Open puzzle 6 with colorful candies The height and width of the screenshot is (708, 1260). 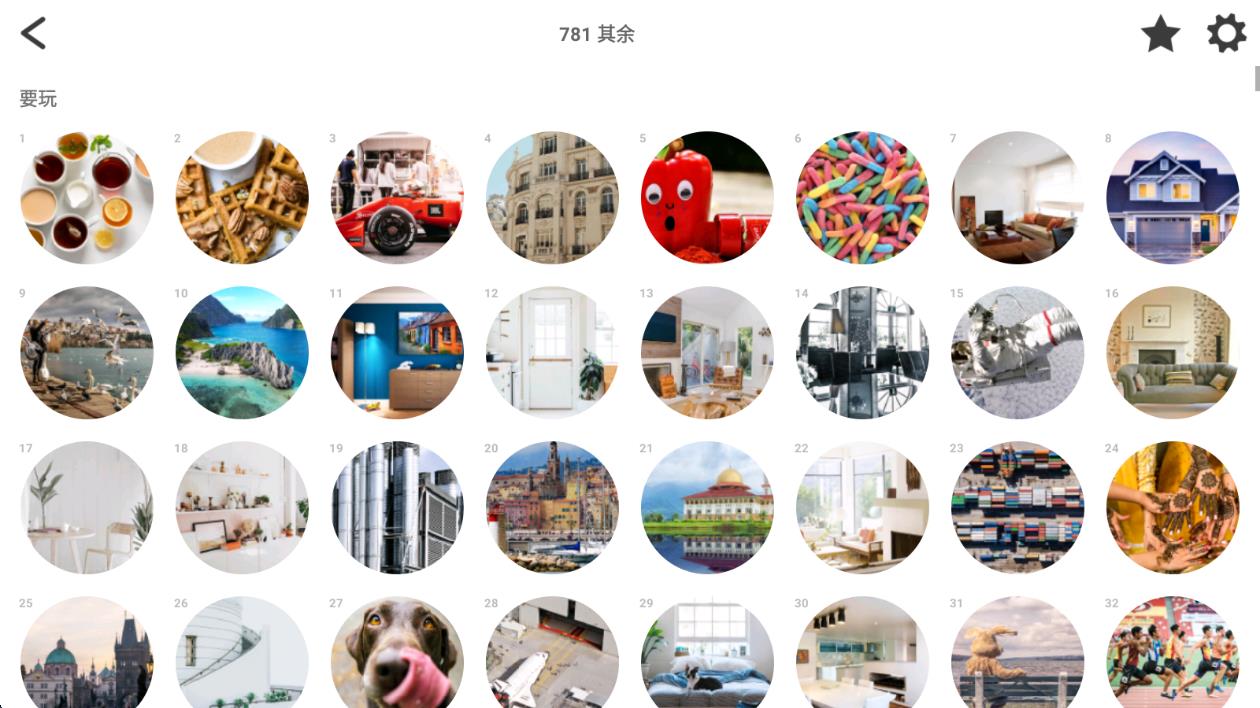[862, 197]
